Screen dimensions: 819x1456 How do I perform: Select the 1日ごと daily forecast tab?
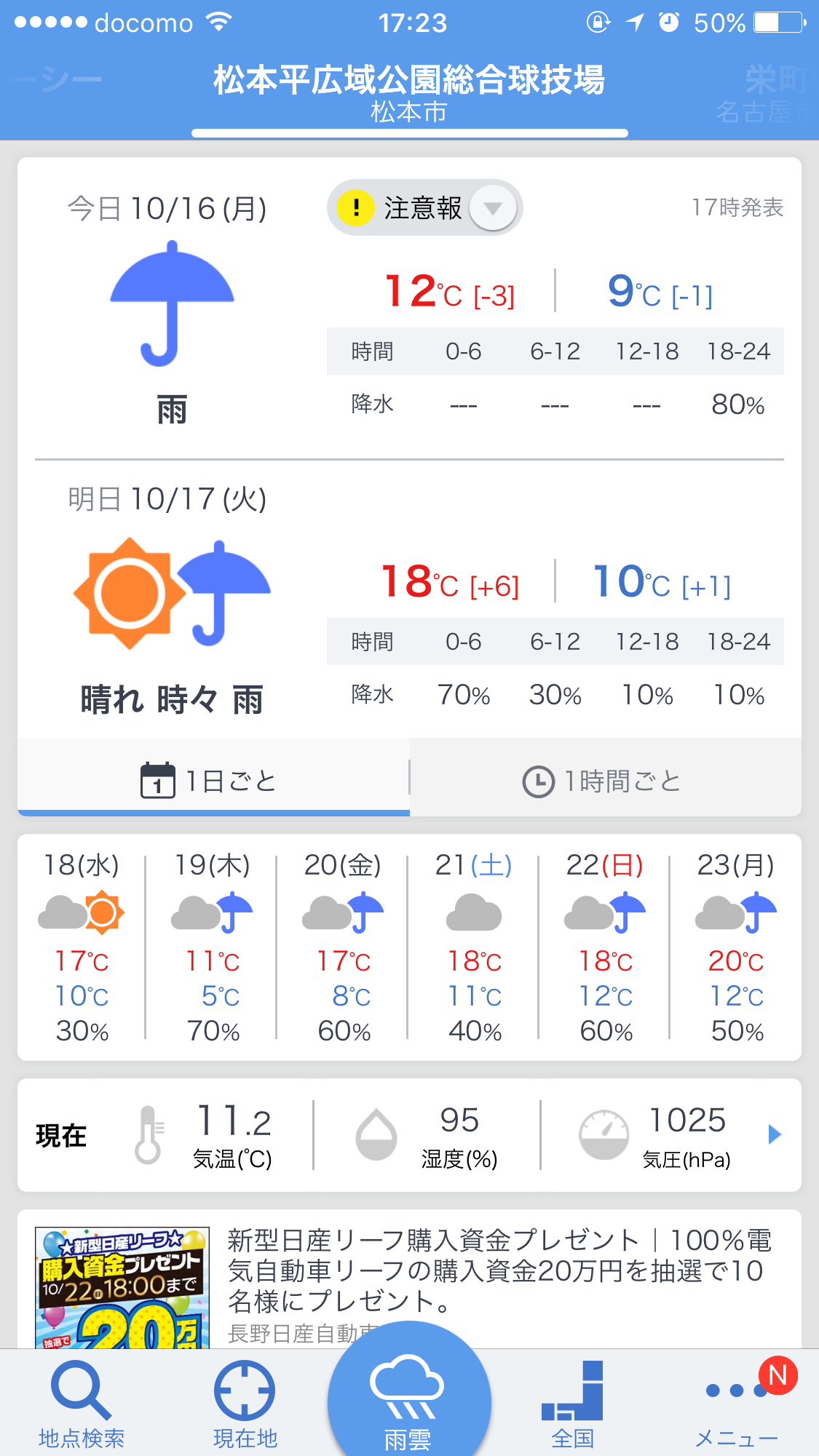213,781
